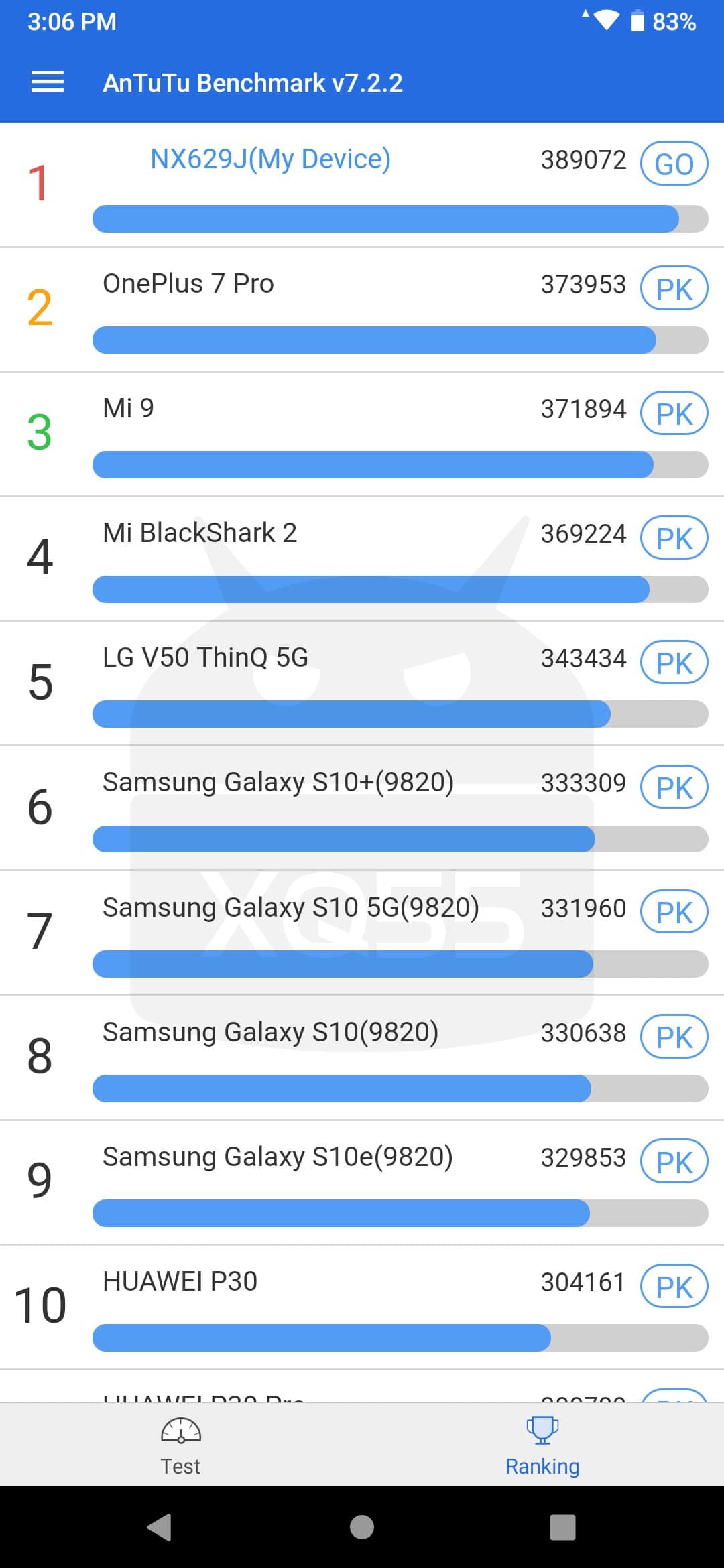Open the hamburger drawer menu
The height and width of the screenshot is (1568, 724).
(47, 82)
